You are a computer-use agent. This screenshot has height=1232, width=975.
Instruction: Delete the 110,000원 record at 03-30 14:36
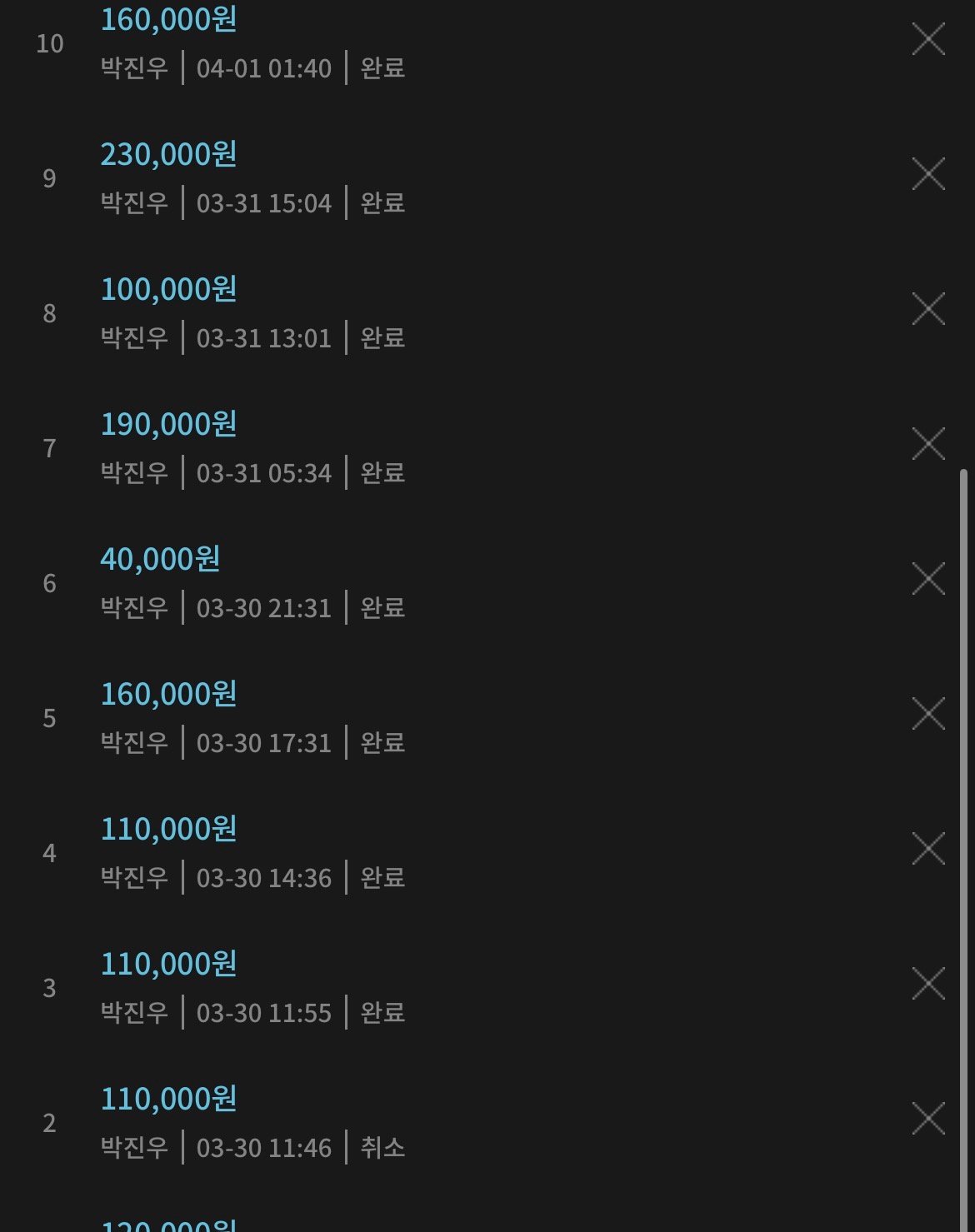928,849
